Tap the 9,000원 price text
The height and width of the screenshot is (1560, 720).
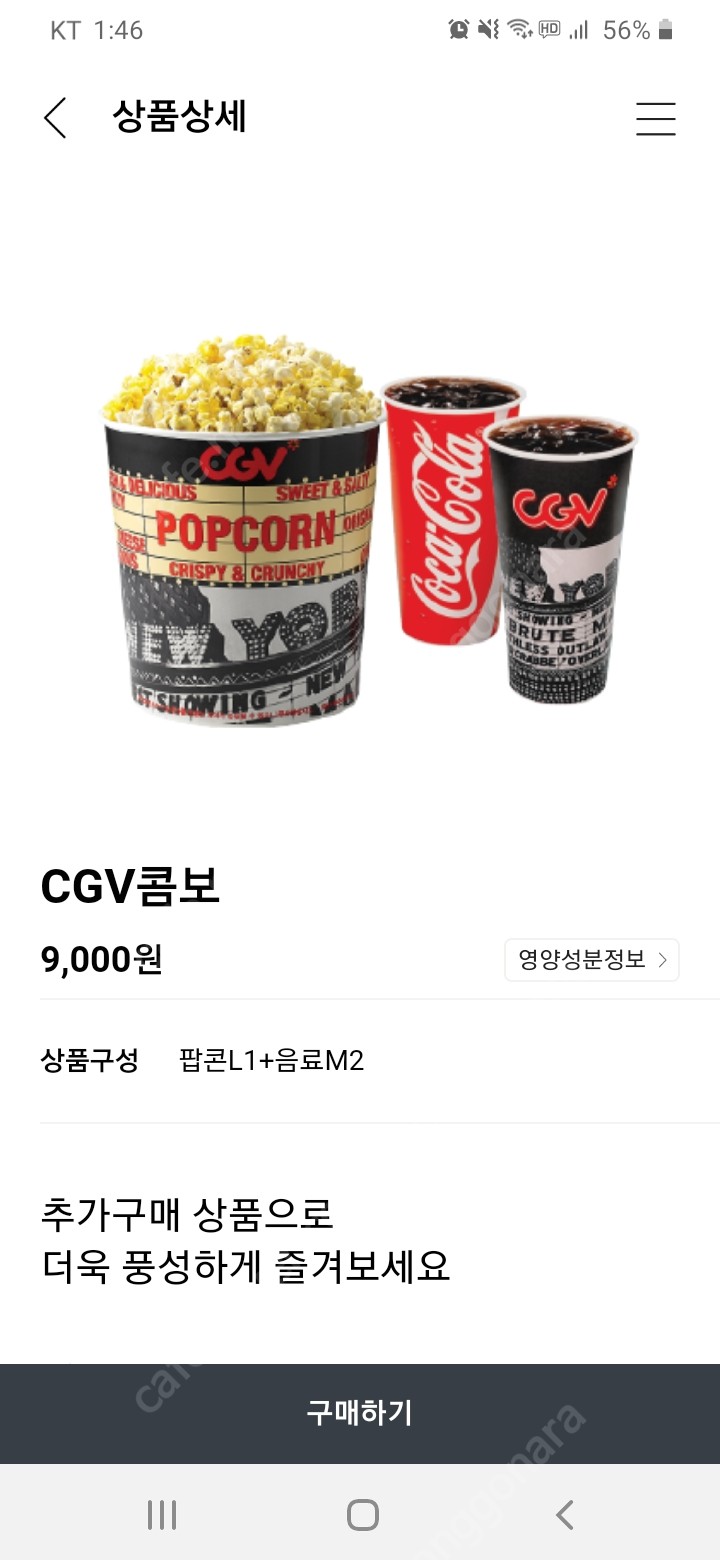point(103,959)
